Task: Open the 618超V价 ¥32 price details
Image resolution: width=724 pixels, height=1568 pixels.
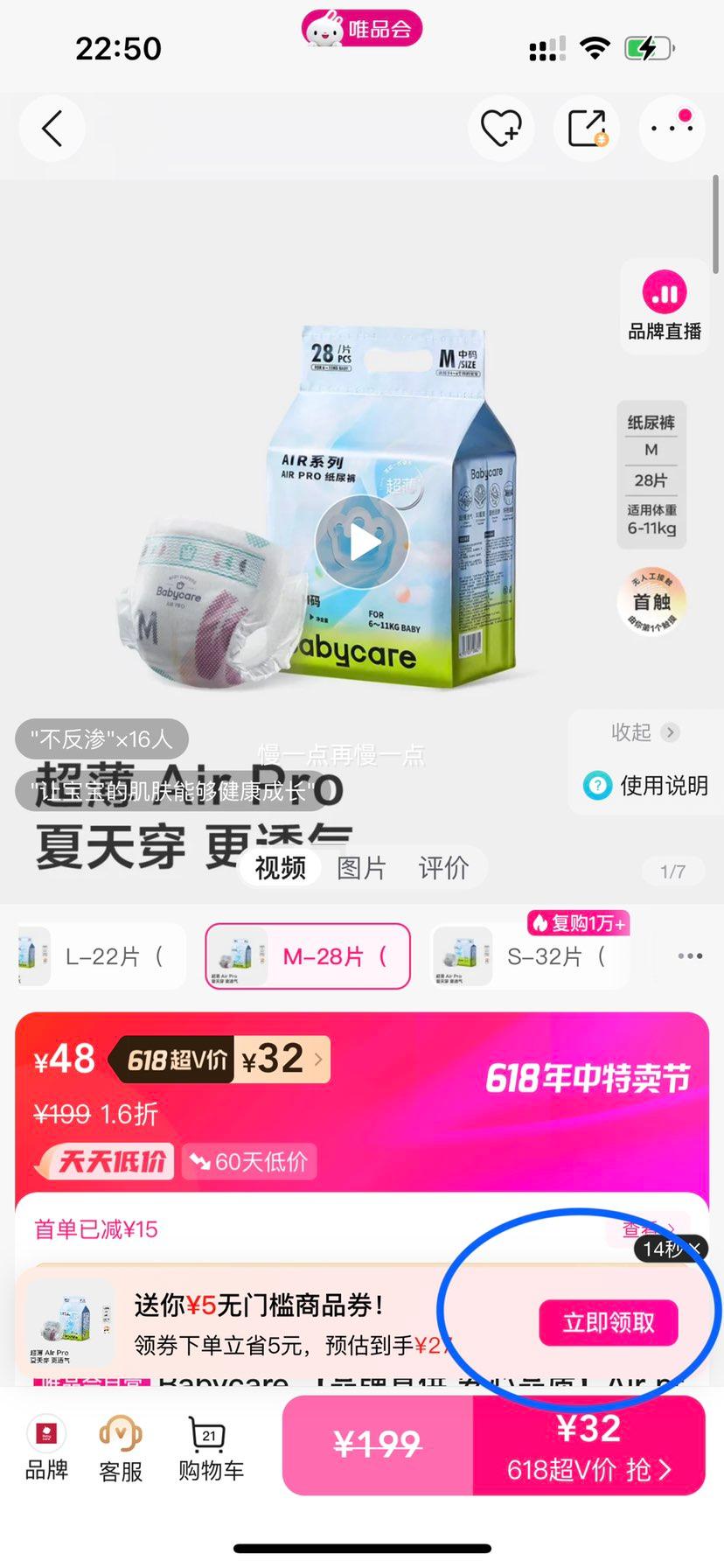Action: click(282, 1060)
